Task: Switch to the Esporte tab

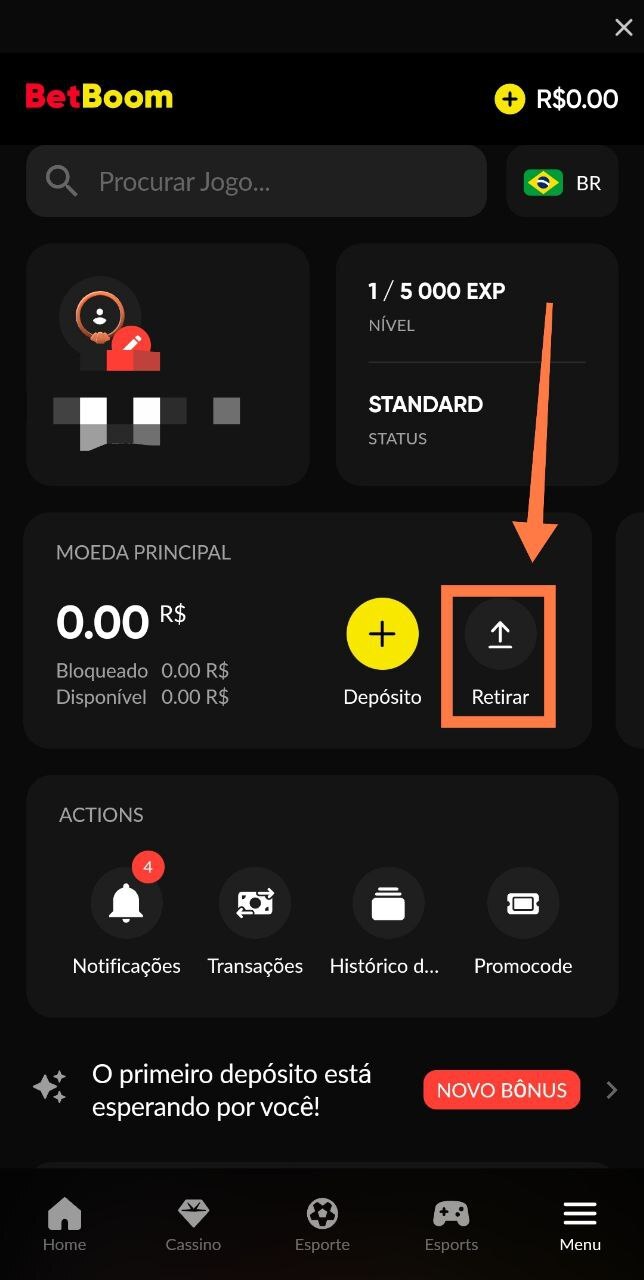Action: pos(322,1225)
